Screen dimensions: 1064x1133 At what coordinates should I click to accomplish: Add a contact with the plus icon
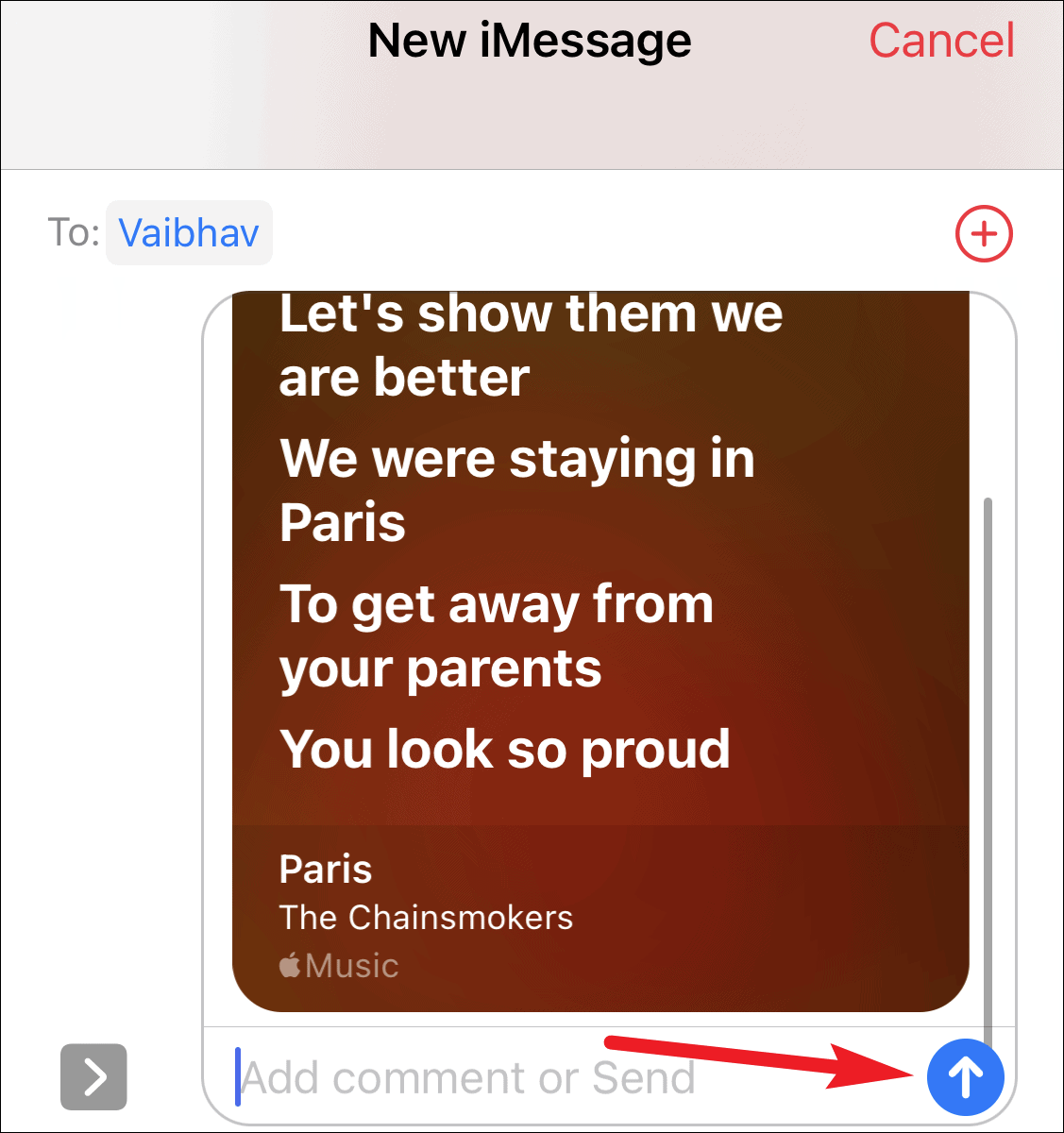pos(984,233)
